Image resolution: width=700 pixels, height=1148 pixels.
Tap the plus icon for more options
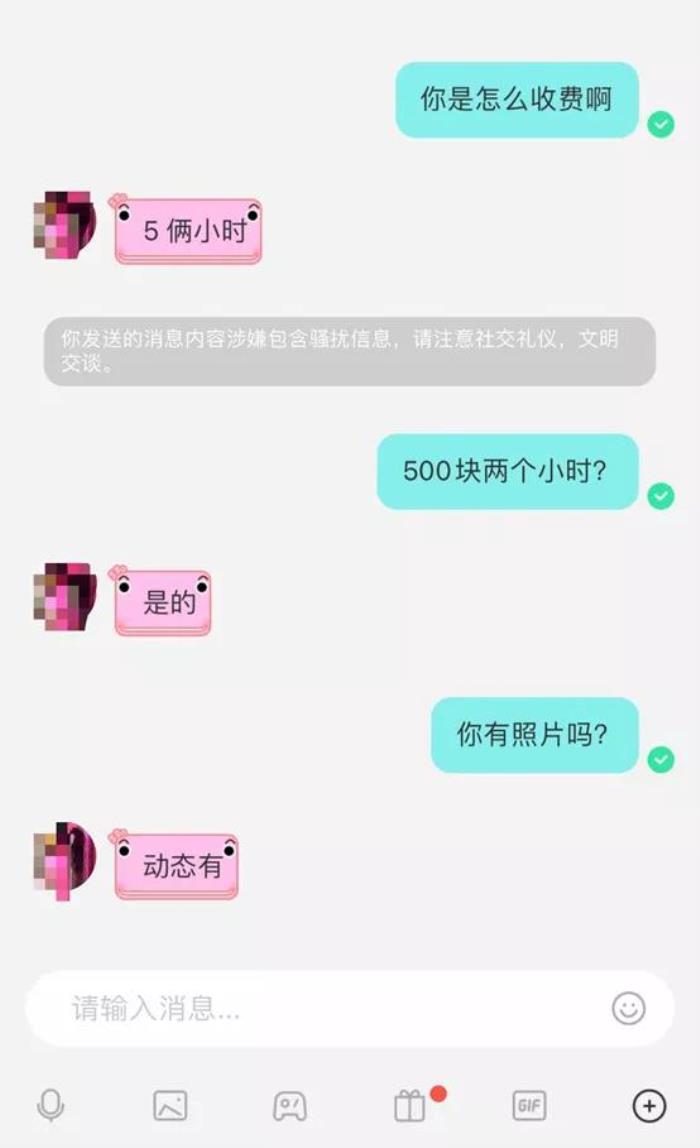[x=649, y=1105]
